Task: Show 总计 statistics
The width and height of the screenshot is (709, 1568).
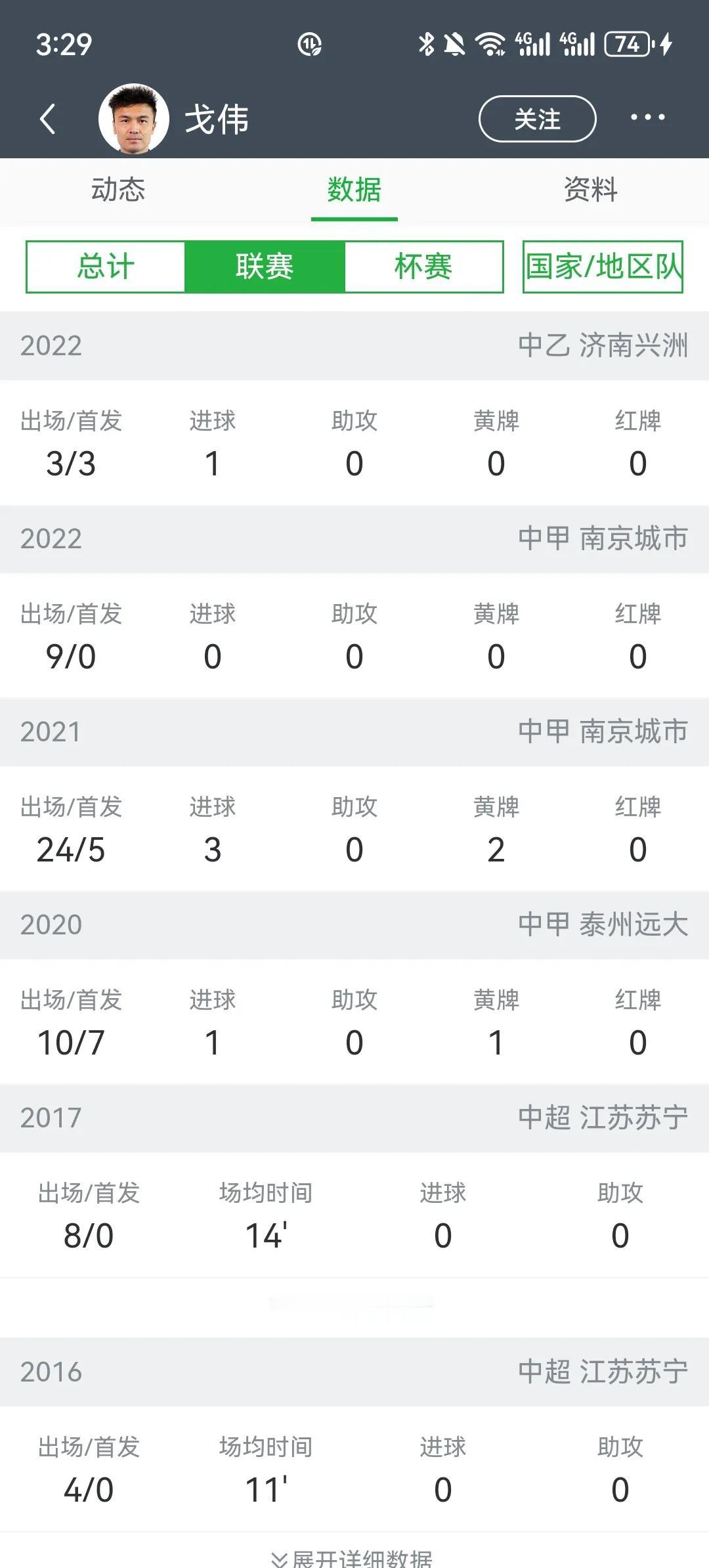Action: tap(106, 267)
